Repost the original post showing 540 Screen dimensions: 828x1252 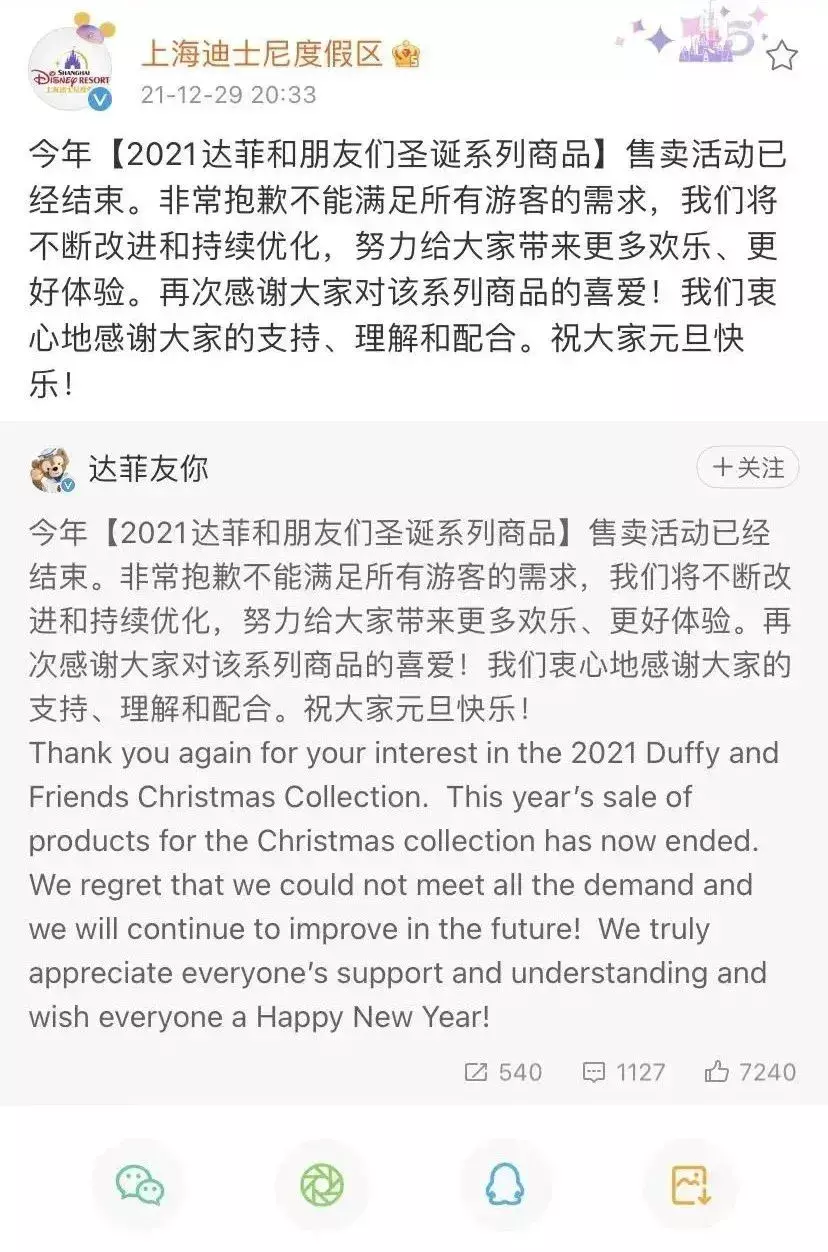point(503,1072)
